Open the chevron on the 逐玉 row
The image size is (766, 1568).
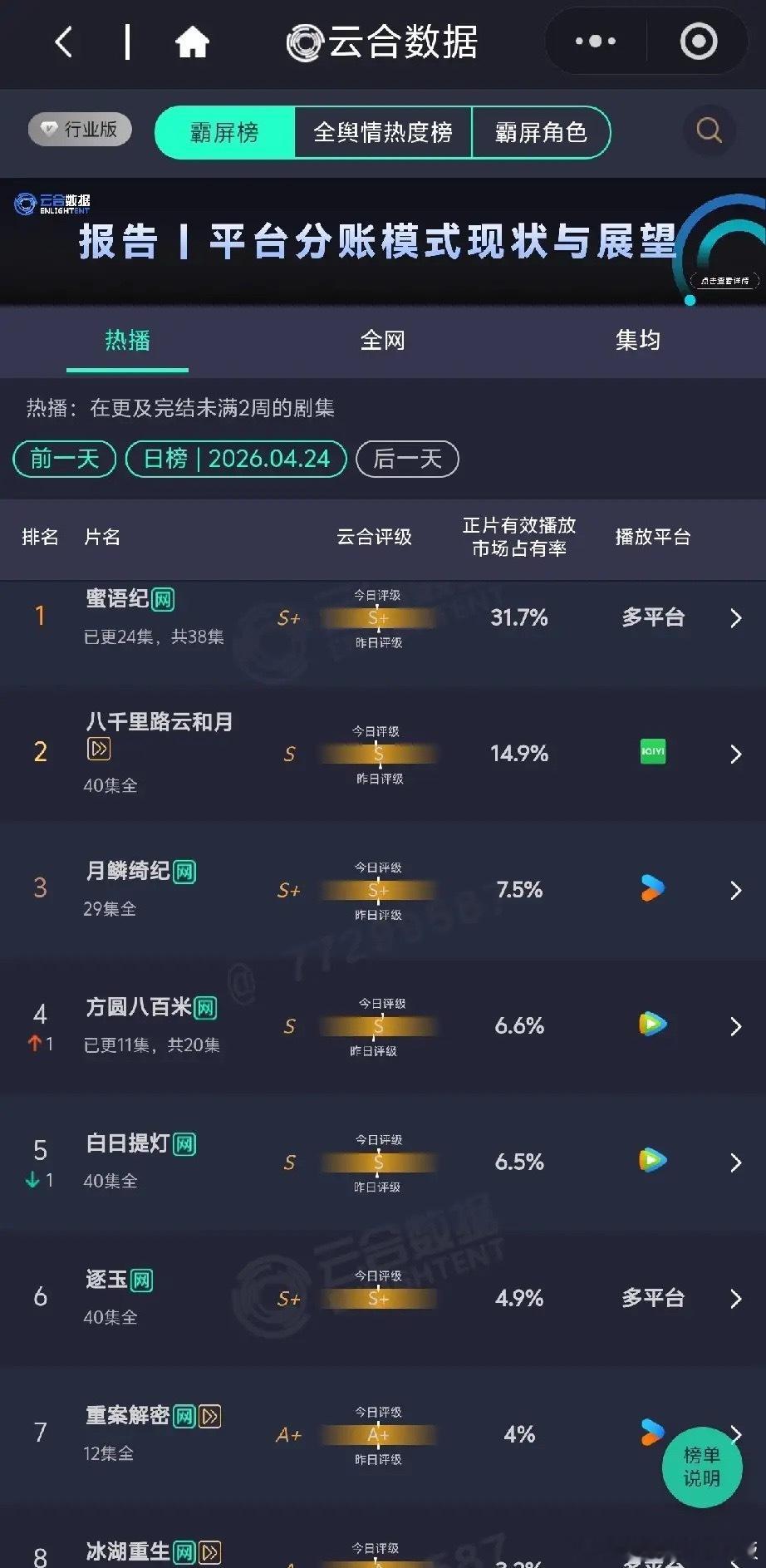pyautogui.click(x=736, y=1298)
